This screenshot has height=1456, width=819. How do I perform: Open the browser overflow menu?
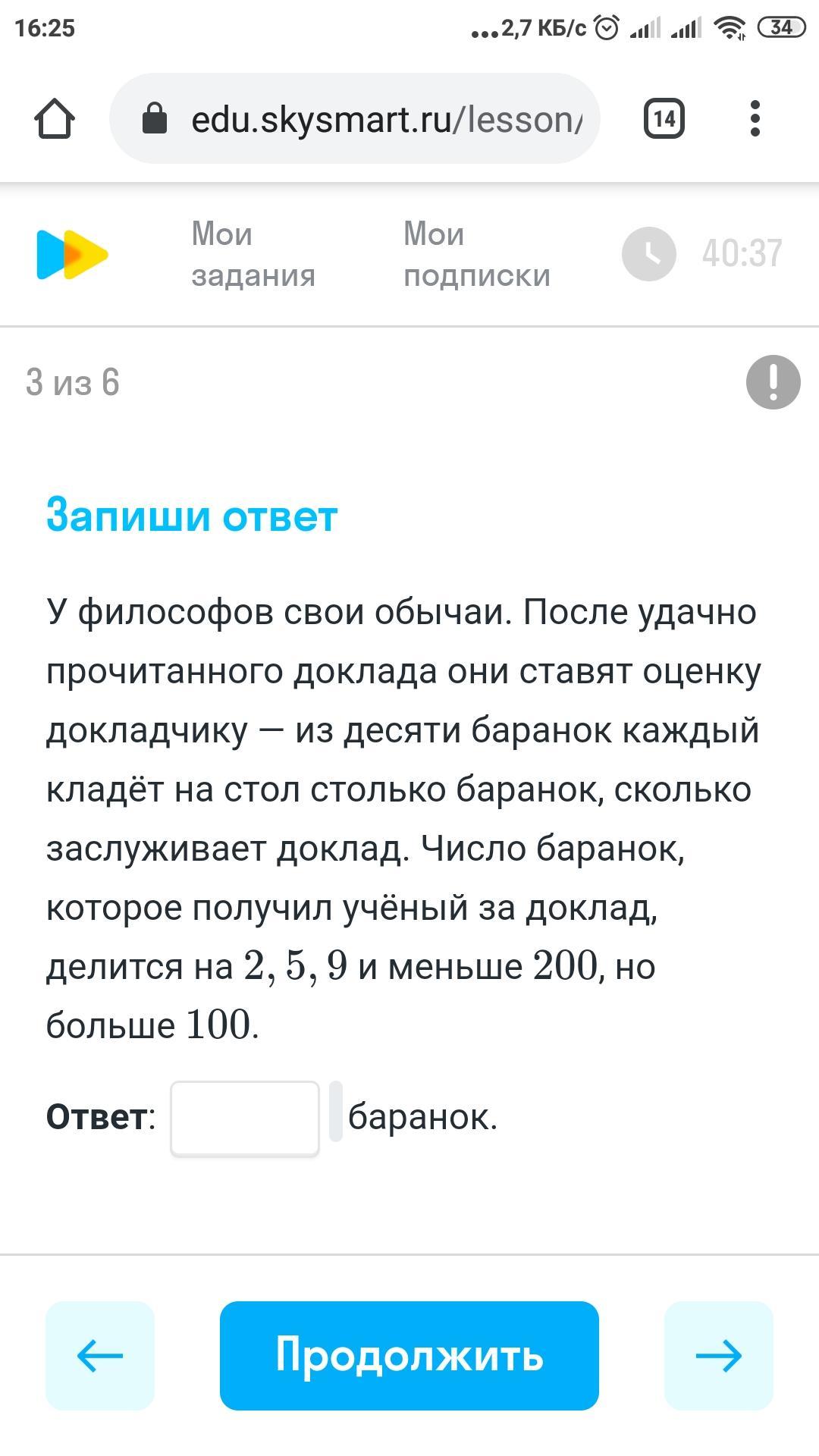coord(755,118)
